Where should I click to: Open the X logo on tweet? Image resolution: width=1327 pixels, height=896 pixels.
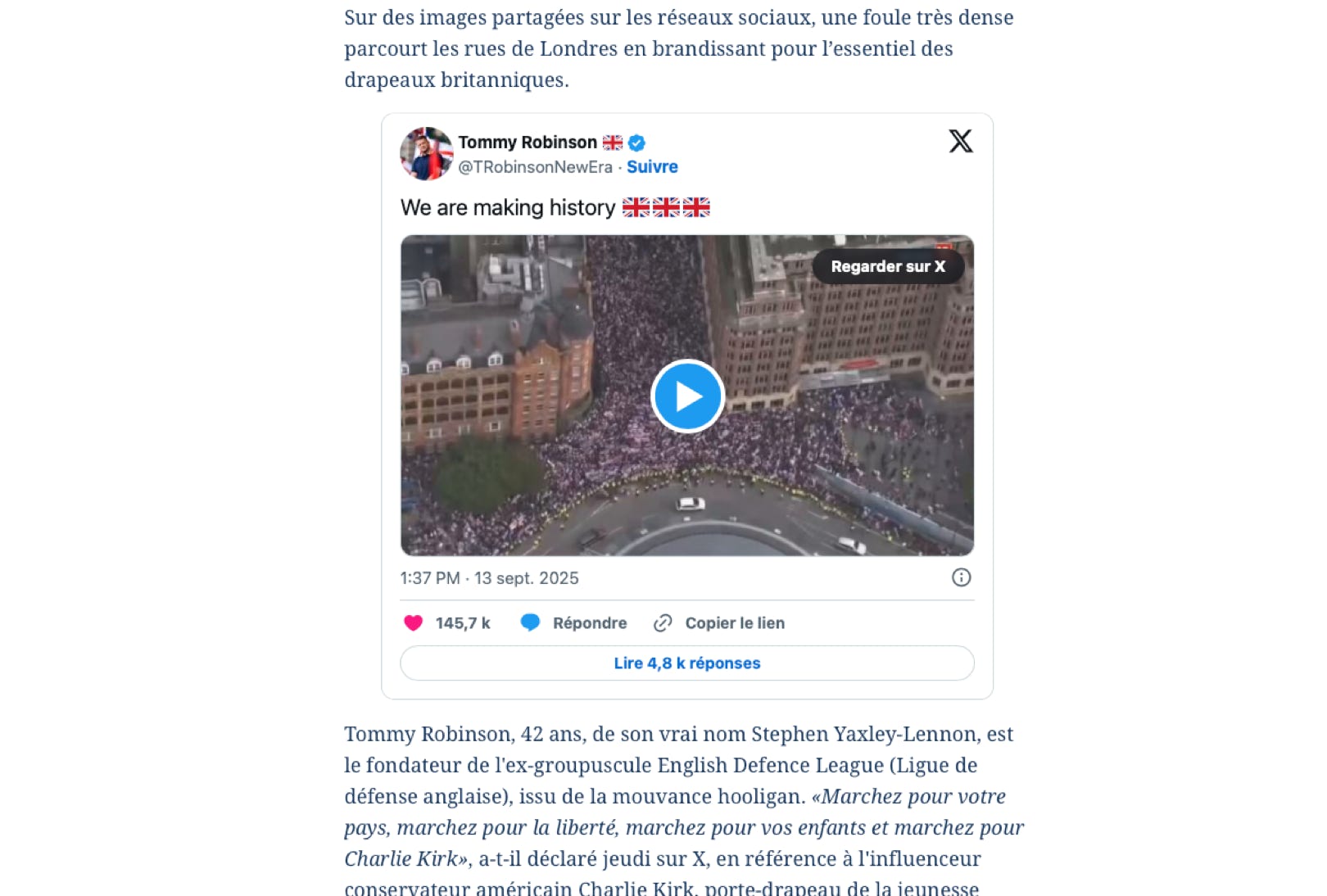960,141
